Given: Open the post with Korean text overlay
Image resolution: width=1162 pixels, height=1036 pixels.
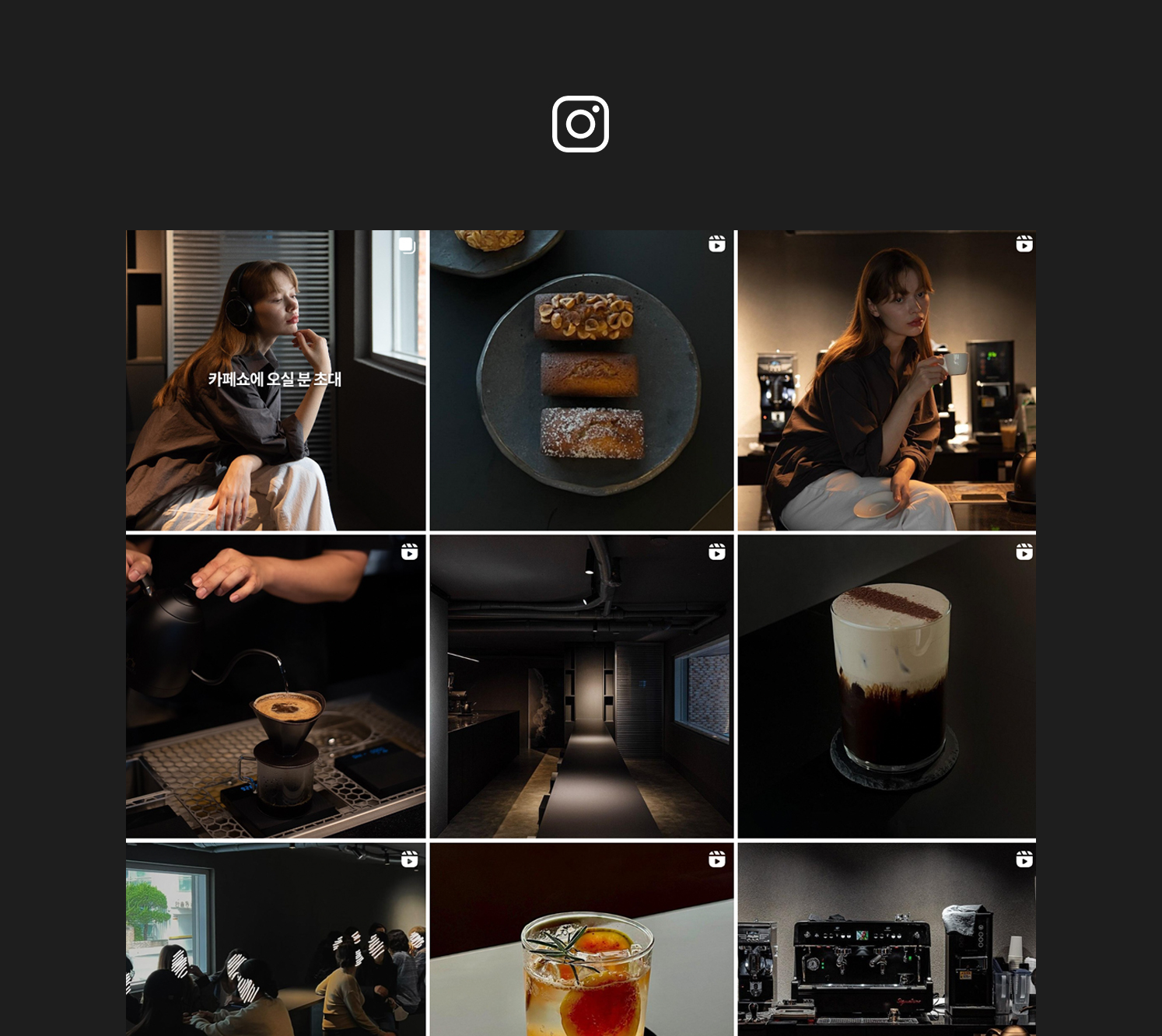Looking at the screenshot, I should tap(276, 380).
